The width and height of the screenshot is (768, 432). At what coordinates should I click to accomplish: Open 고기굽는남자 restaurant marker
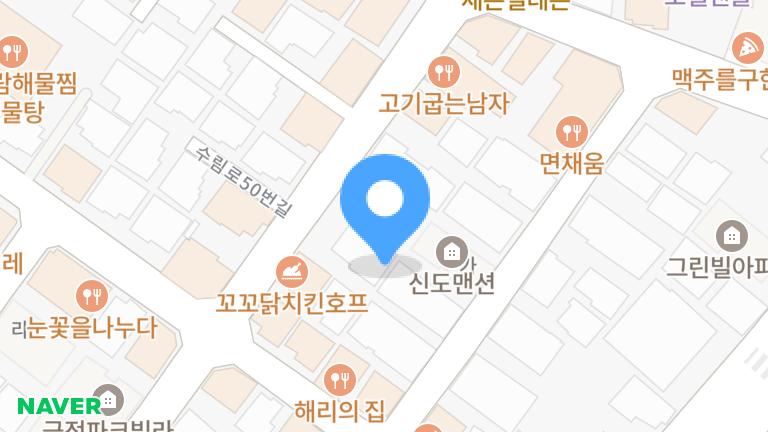tap(443, 71)
